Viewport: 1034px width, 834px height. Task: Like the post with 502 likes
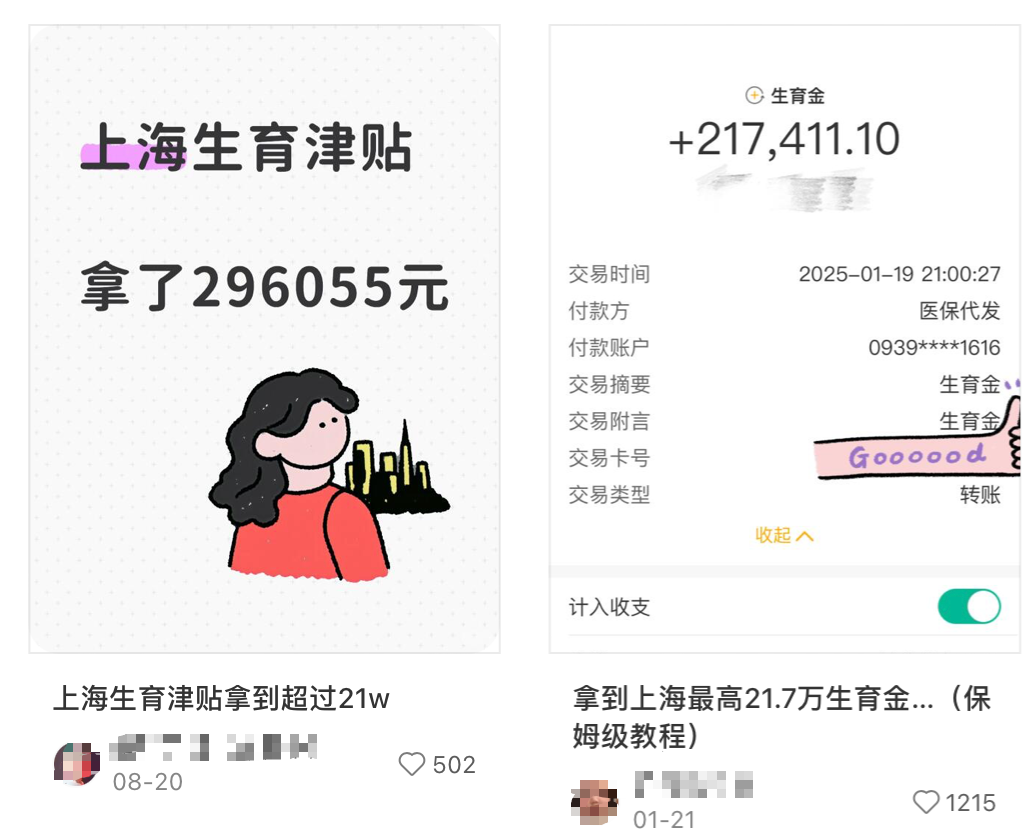412,765
